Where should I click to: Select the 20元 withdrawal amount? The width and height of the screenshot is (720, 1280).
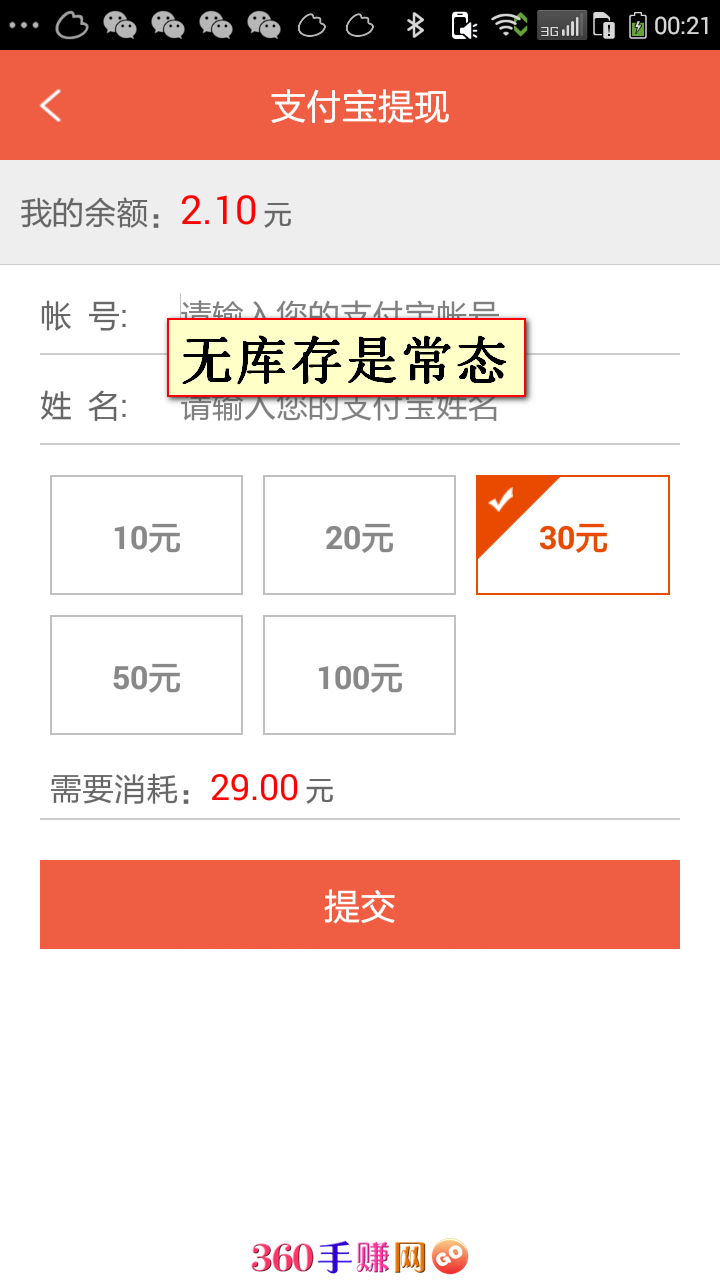[359, 535]
